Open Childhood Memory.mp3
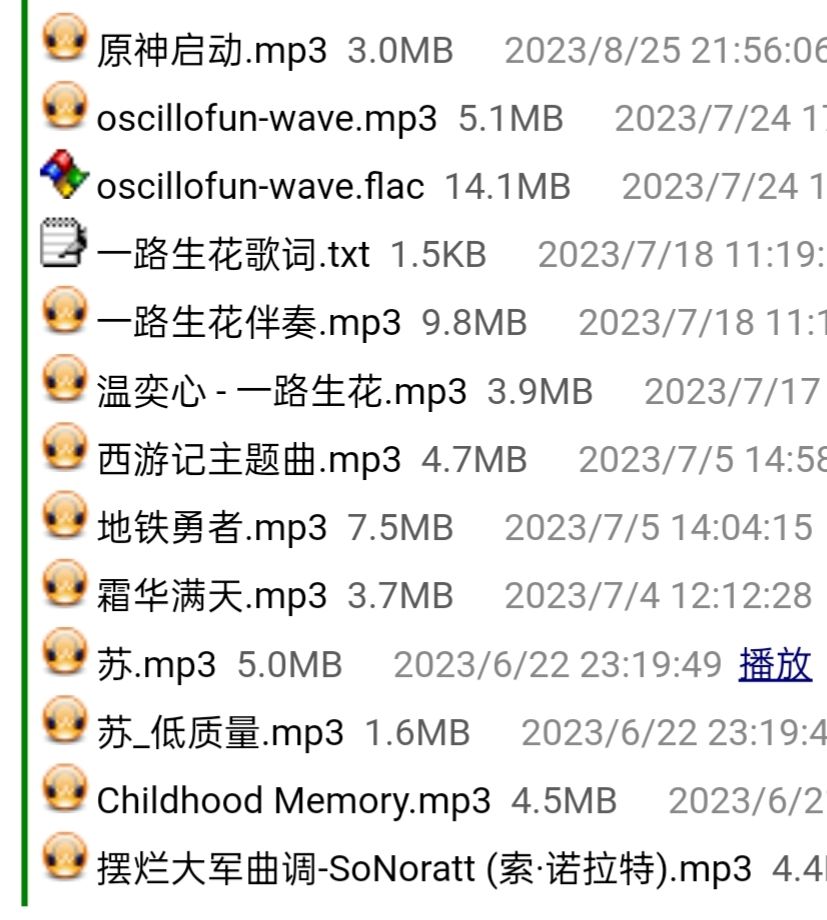827x920 pixels. pyautogui.click(x=293, y=800)
